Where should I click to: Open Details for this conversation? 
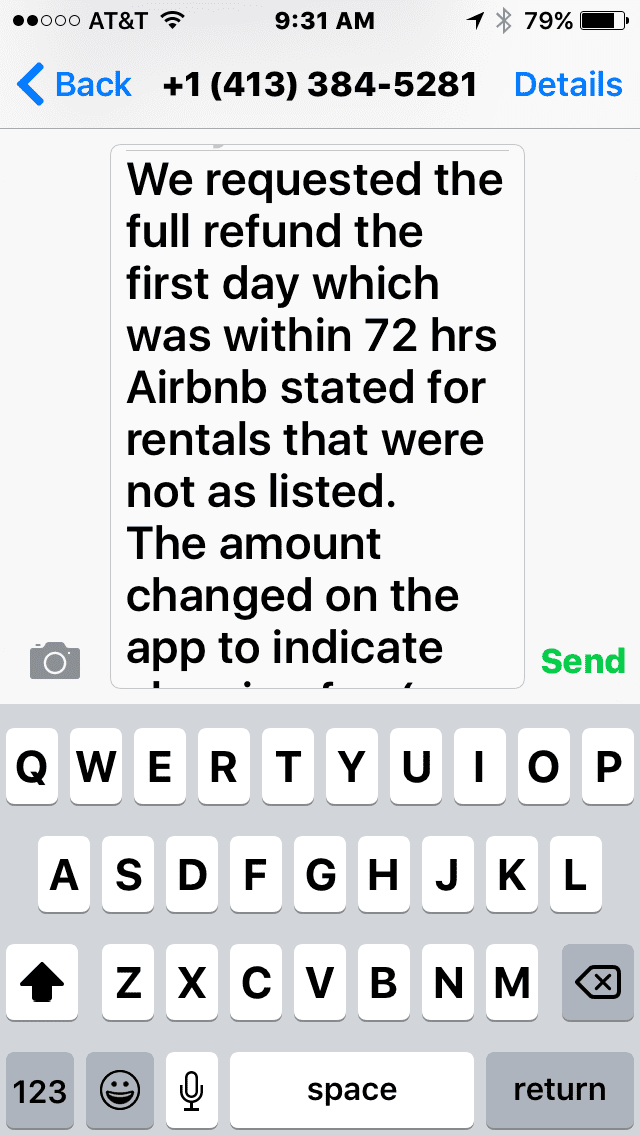click(568, 85)
